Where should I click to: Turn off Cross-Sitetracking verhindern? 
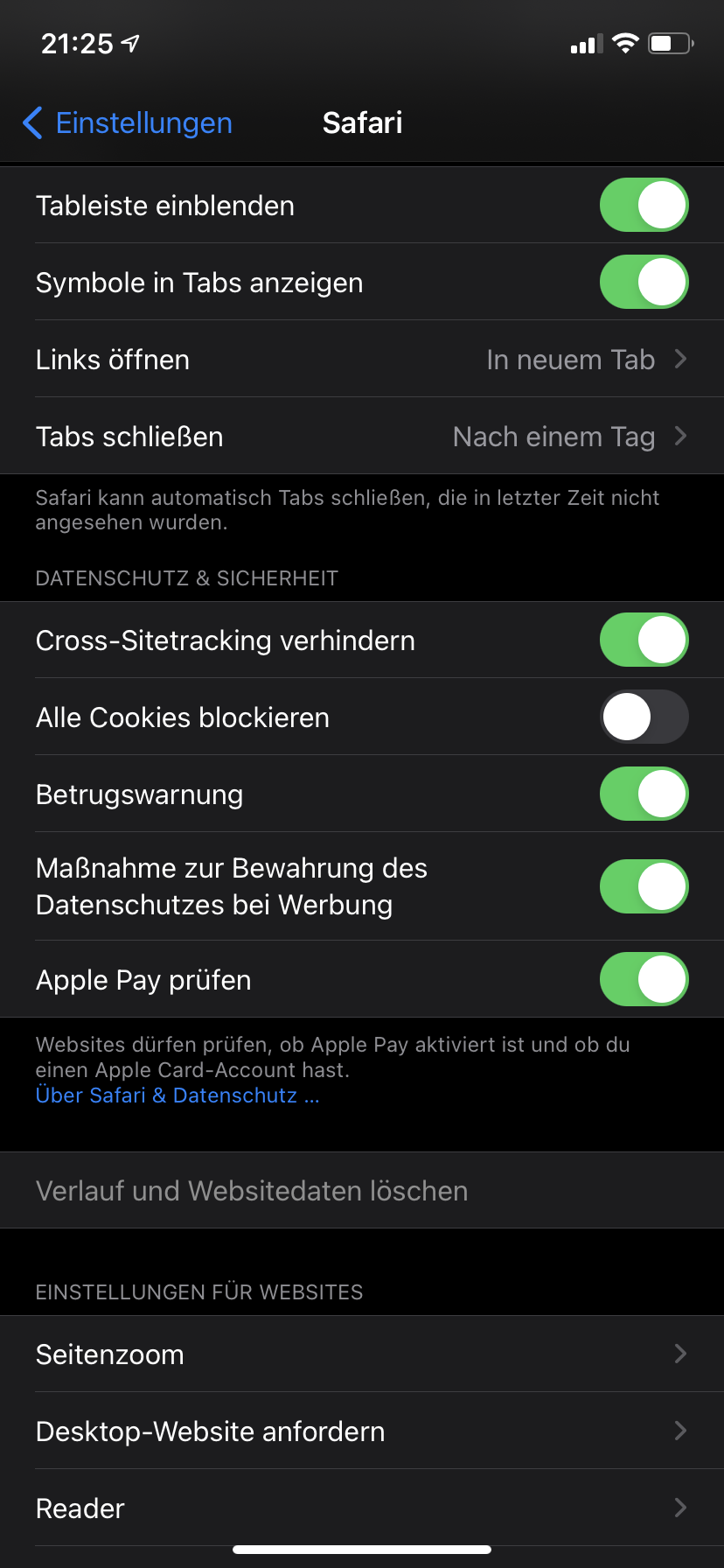[644, 640]
